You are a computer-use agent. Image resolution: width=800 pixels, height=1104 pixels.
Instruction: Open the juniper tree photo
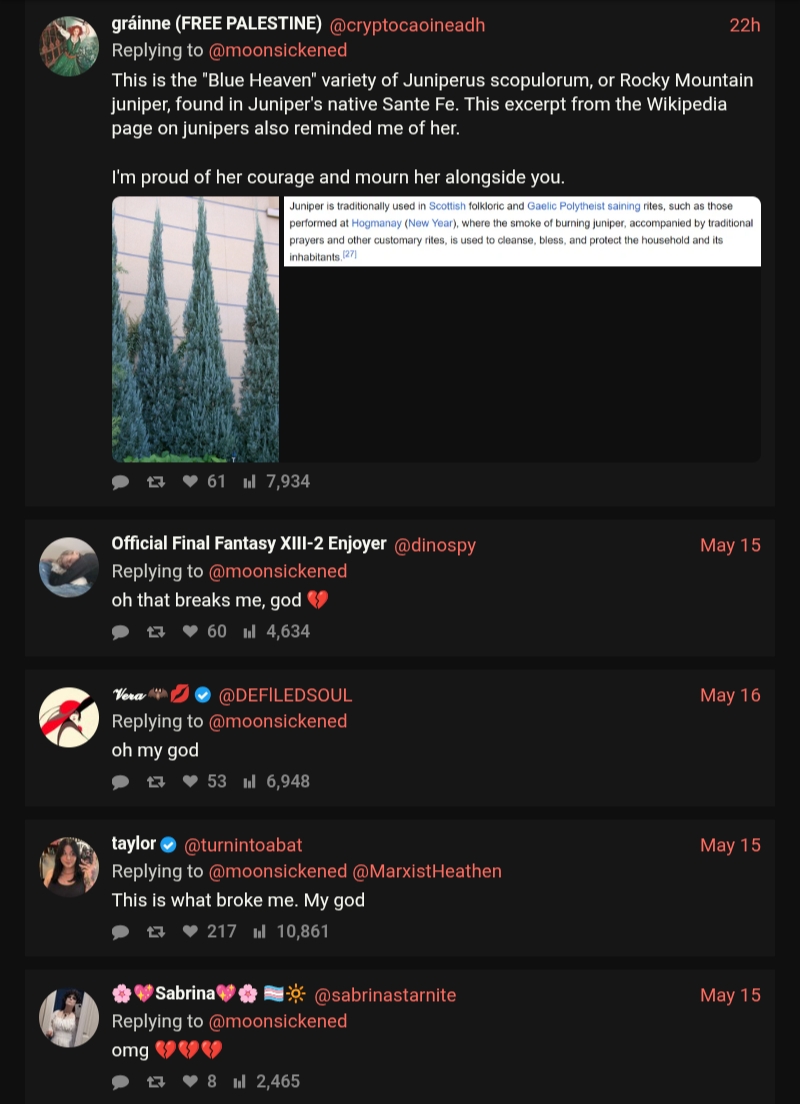click(x=196, y=330)
